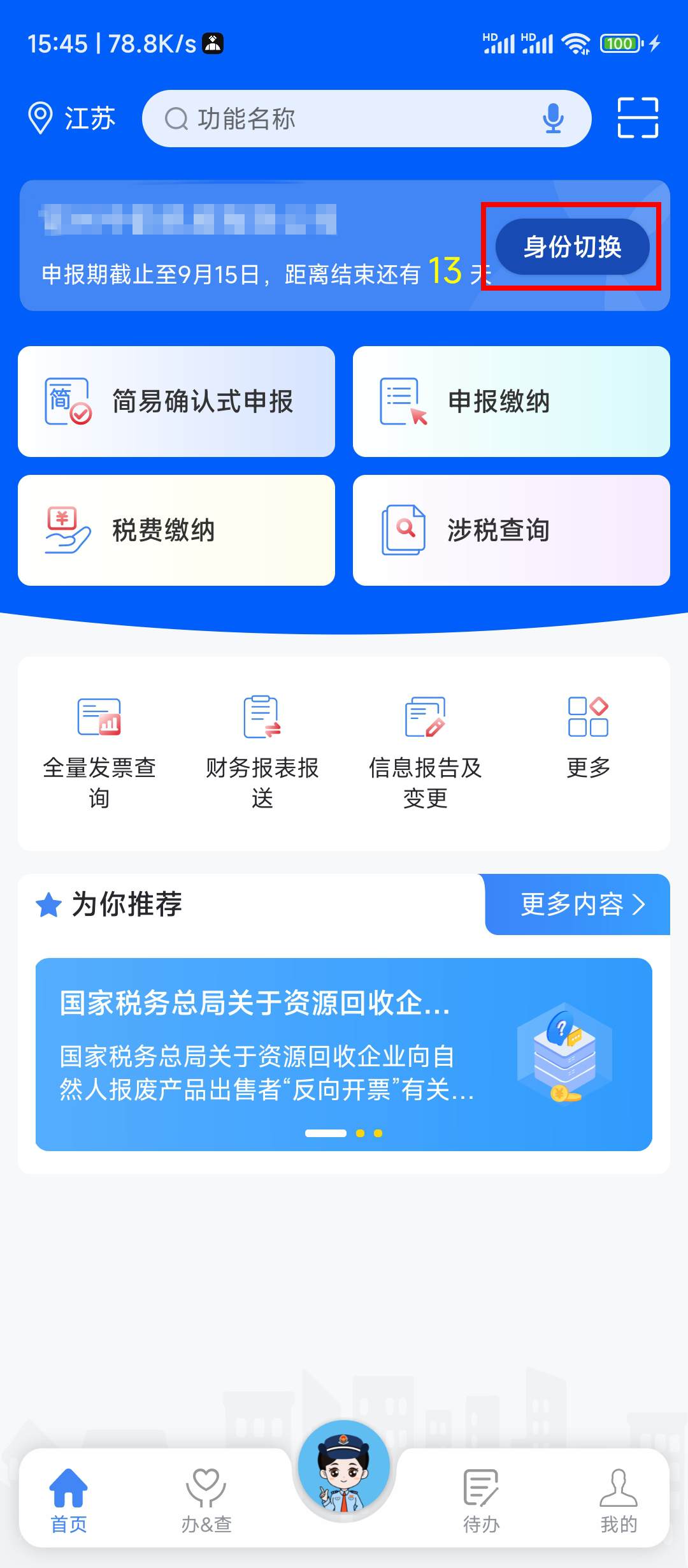Switch to the 办&查 tab
Screen dimensions: 688x1568
206,1499
